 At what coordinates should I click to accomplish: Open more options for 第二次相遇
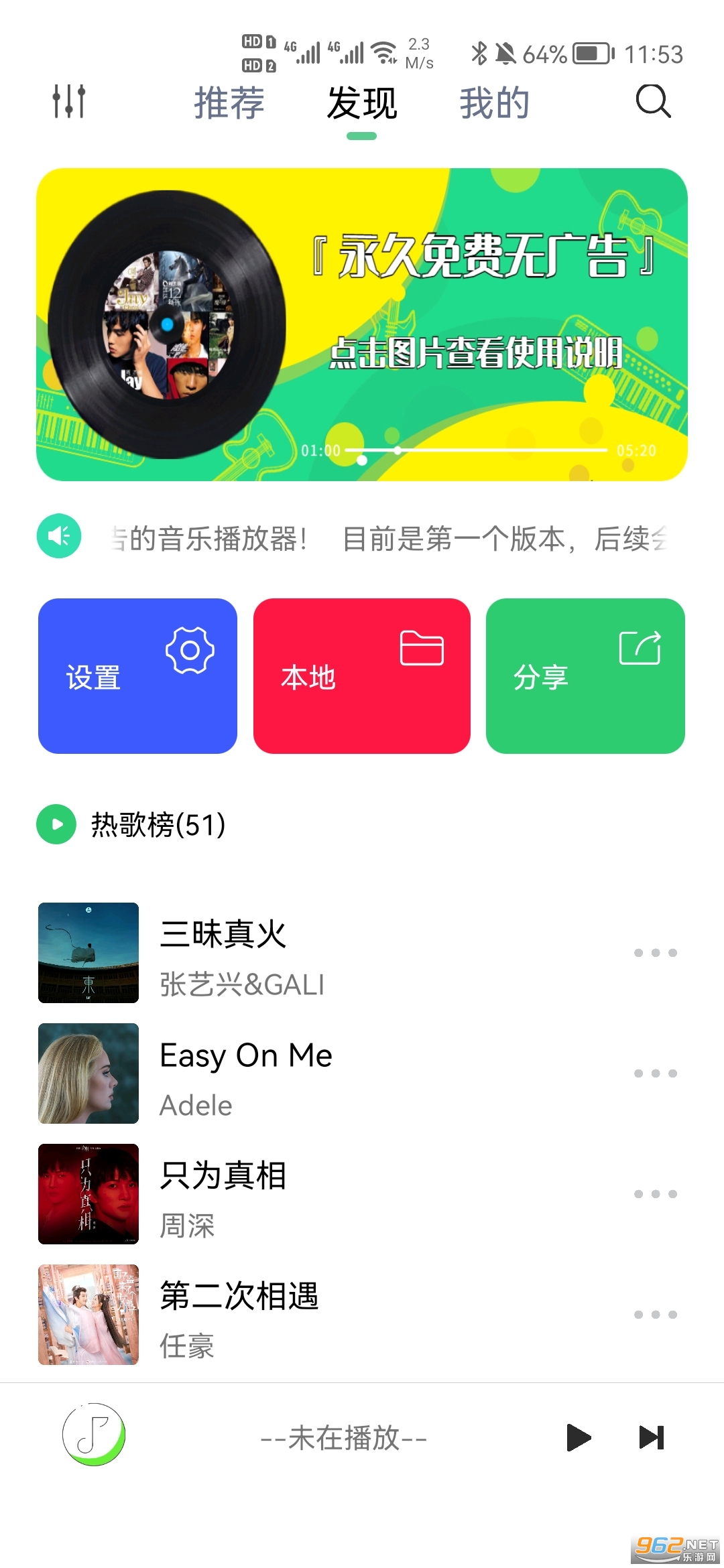(x=655, y=1315)
